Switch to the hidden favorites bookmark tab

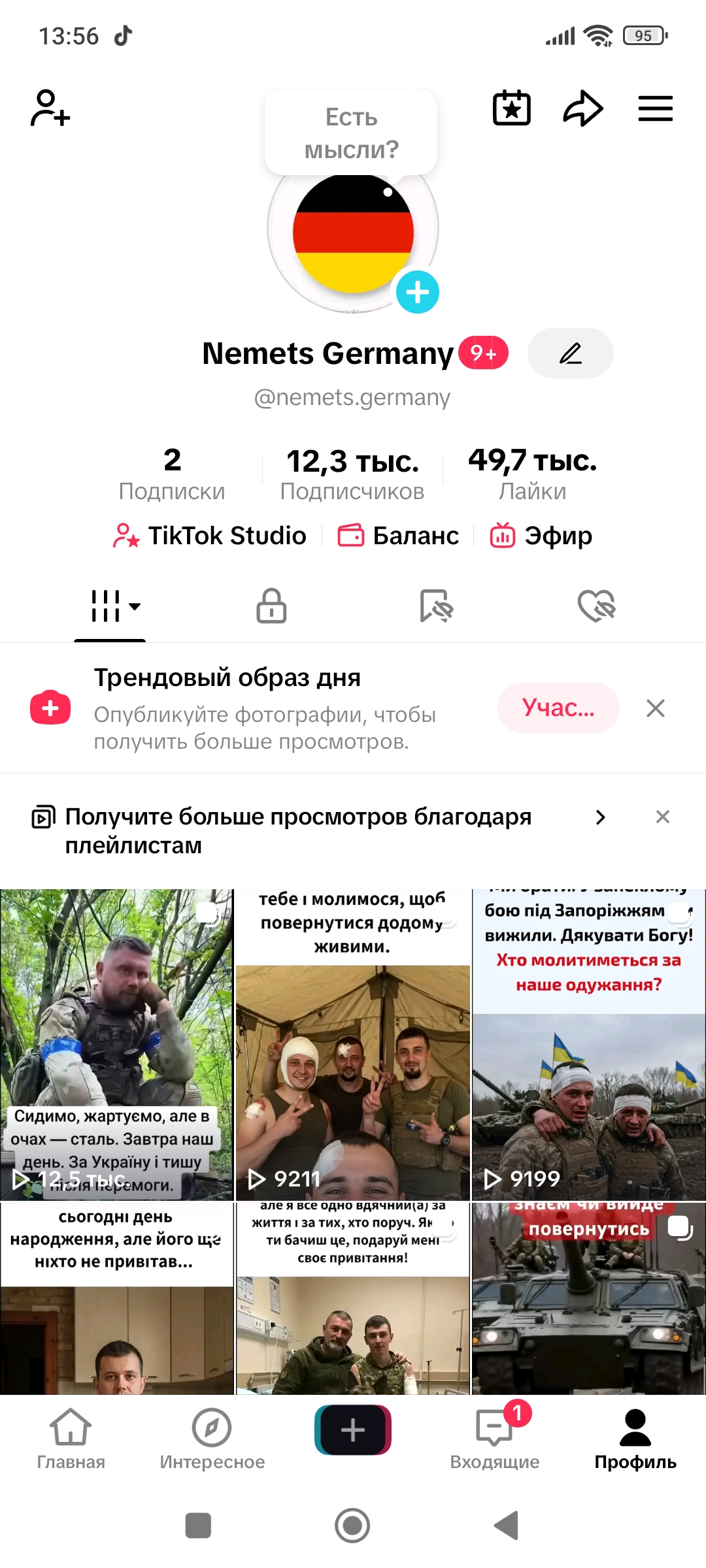pos(436,606)
